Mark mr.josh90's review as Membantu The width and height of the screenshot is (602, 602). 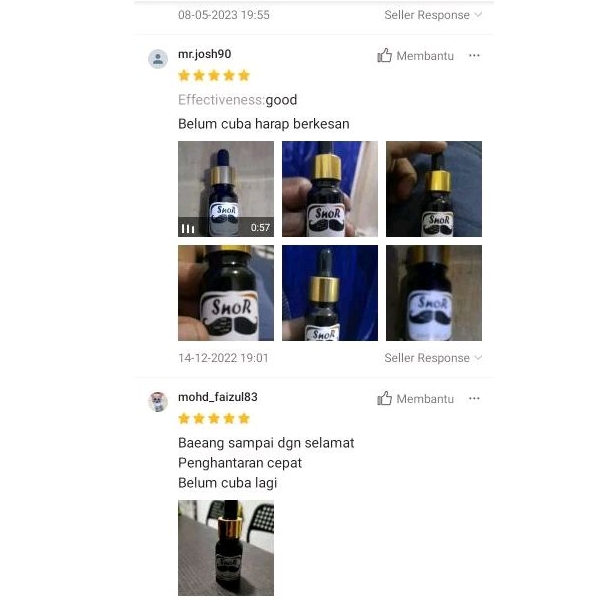tap(415, 56)
